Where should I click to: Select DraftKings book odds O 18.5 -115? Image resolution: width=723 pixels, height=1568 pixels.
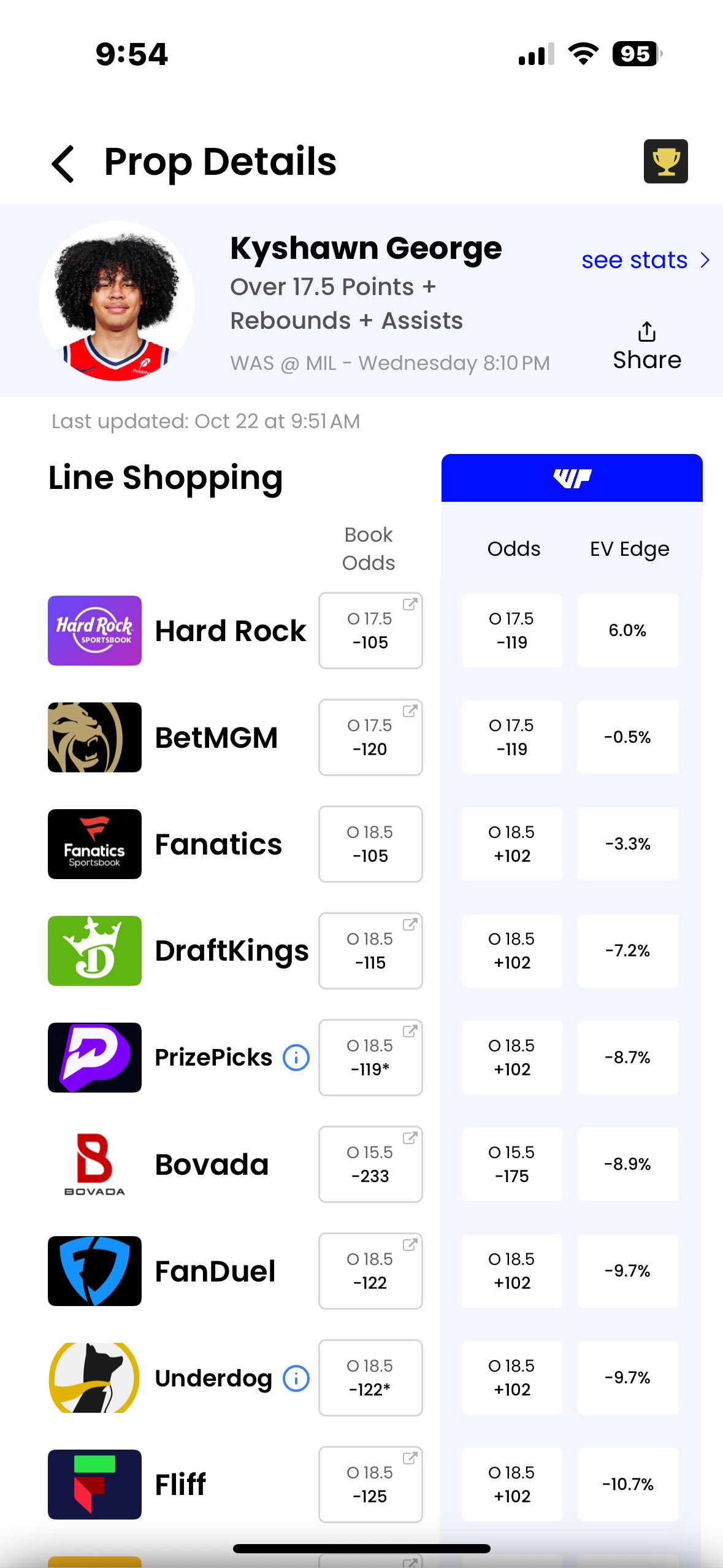pyautogui.click(x=370, y=951)
